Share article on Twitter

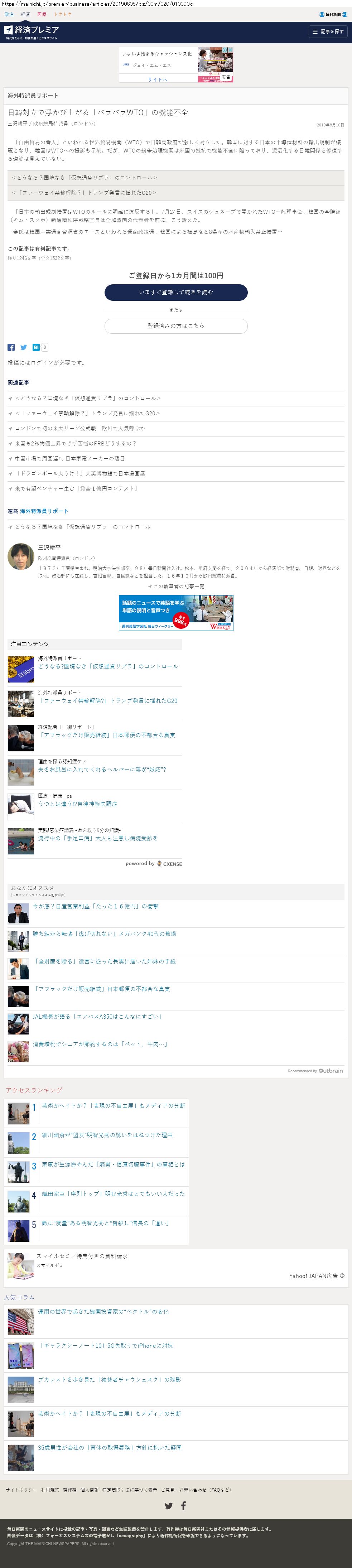[24, 347]
